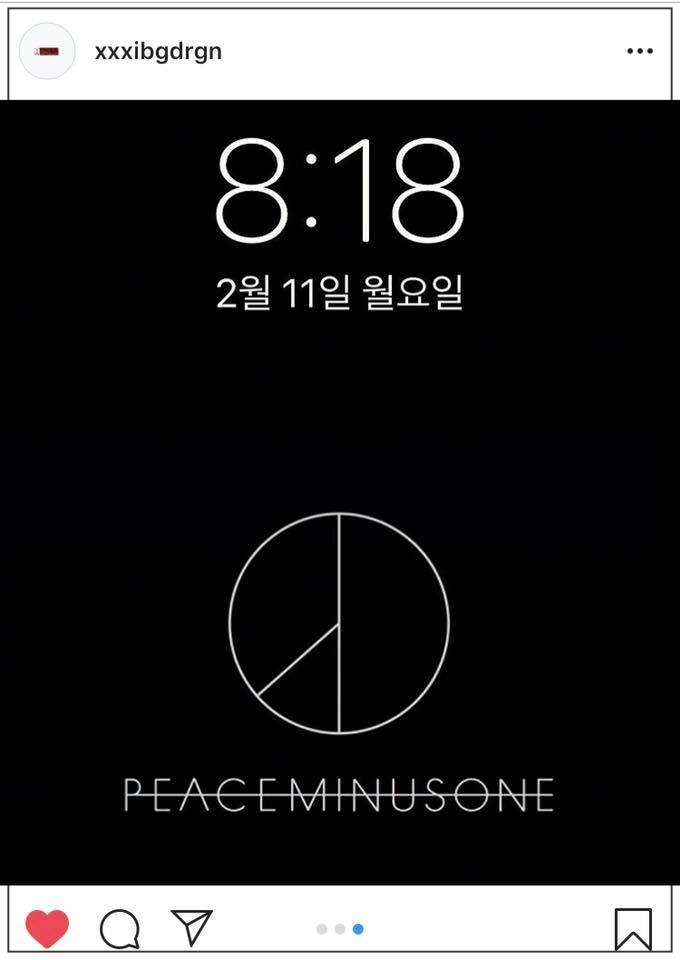This screenshot has height=960, width=680.
Task: Share the post via the paper plane icon
Action: click(191, 927)
